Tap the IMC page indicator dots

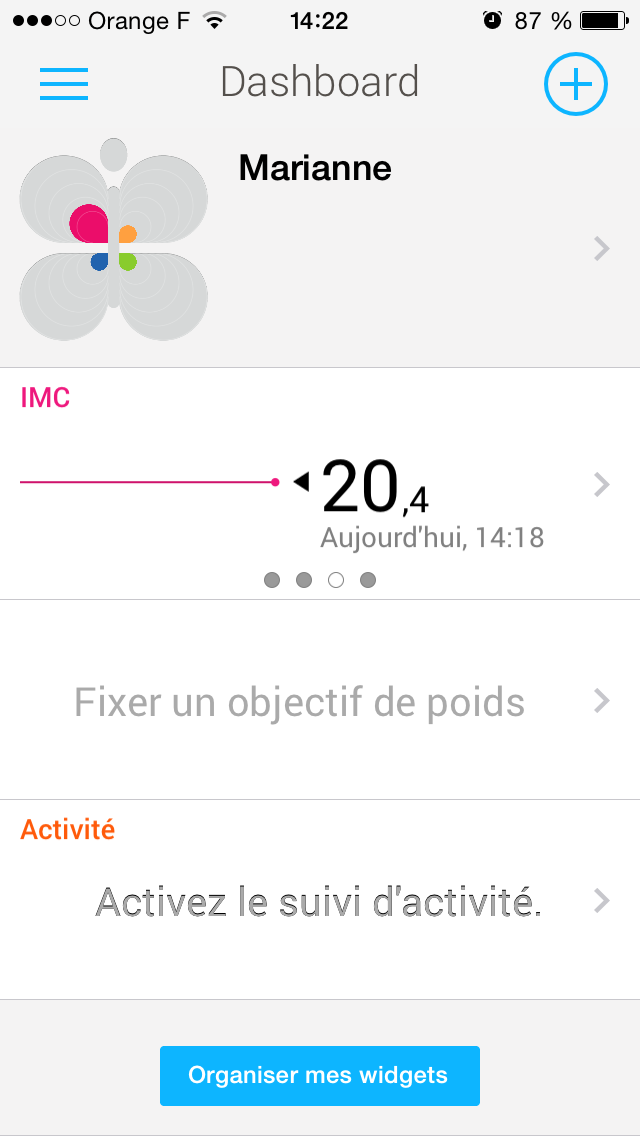pos(320,580)
